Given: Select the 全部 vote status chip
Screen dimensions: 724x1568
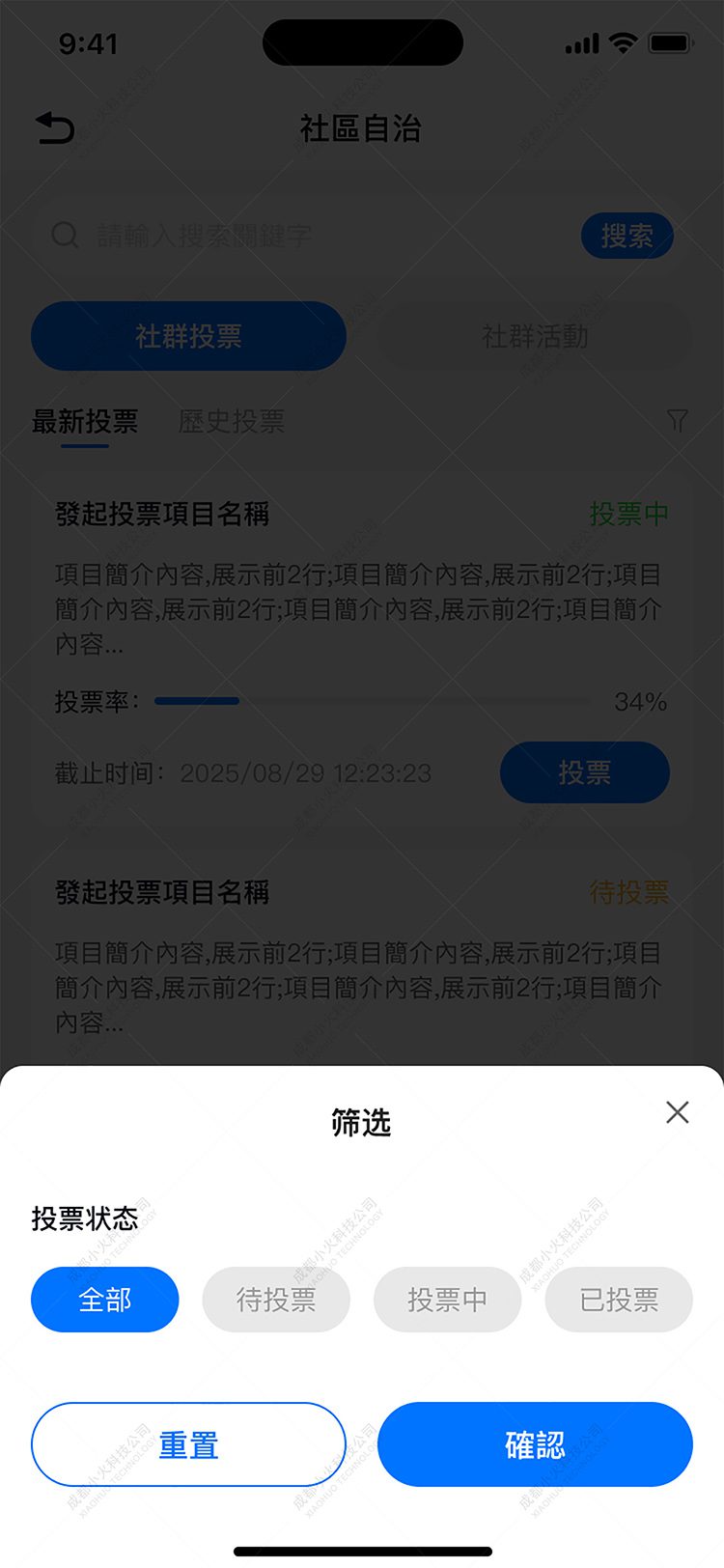Looking at the screenshot, I should 103,1299.
